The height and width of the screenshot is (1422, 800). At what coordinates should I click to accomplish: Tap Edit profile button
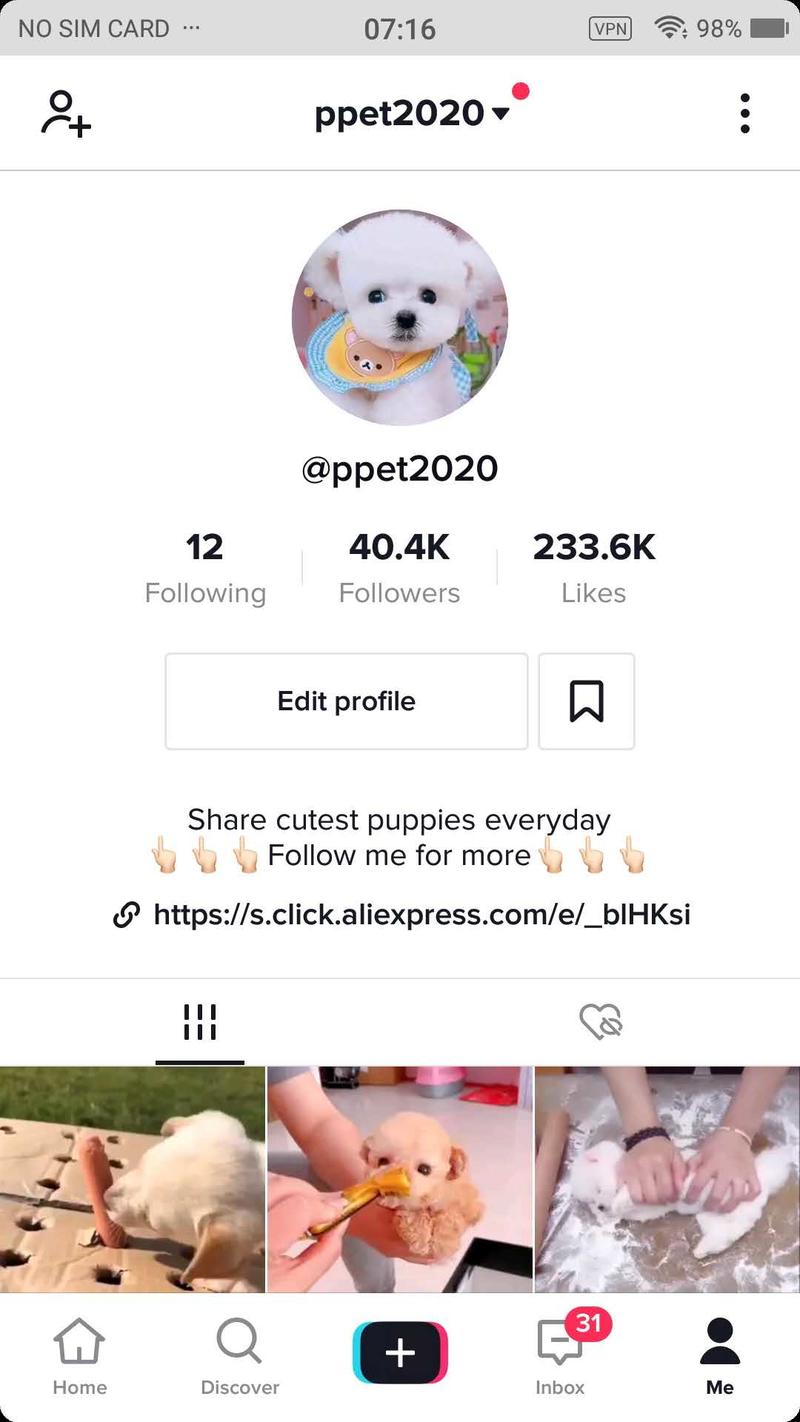346,701
